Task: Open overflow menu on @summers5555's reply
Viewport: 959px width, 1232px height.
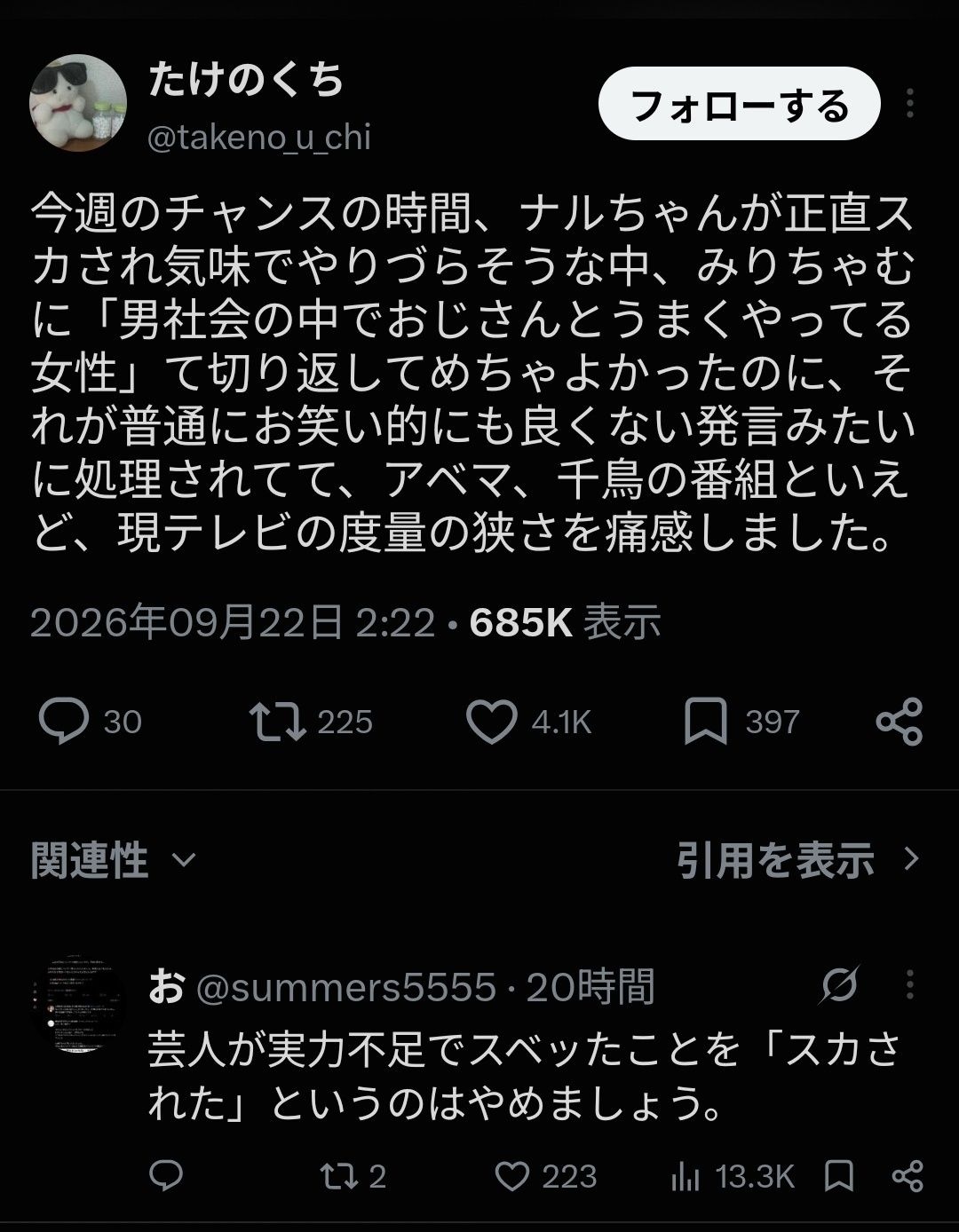Action: [x=909, y=985]
